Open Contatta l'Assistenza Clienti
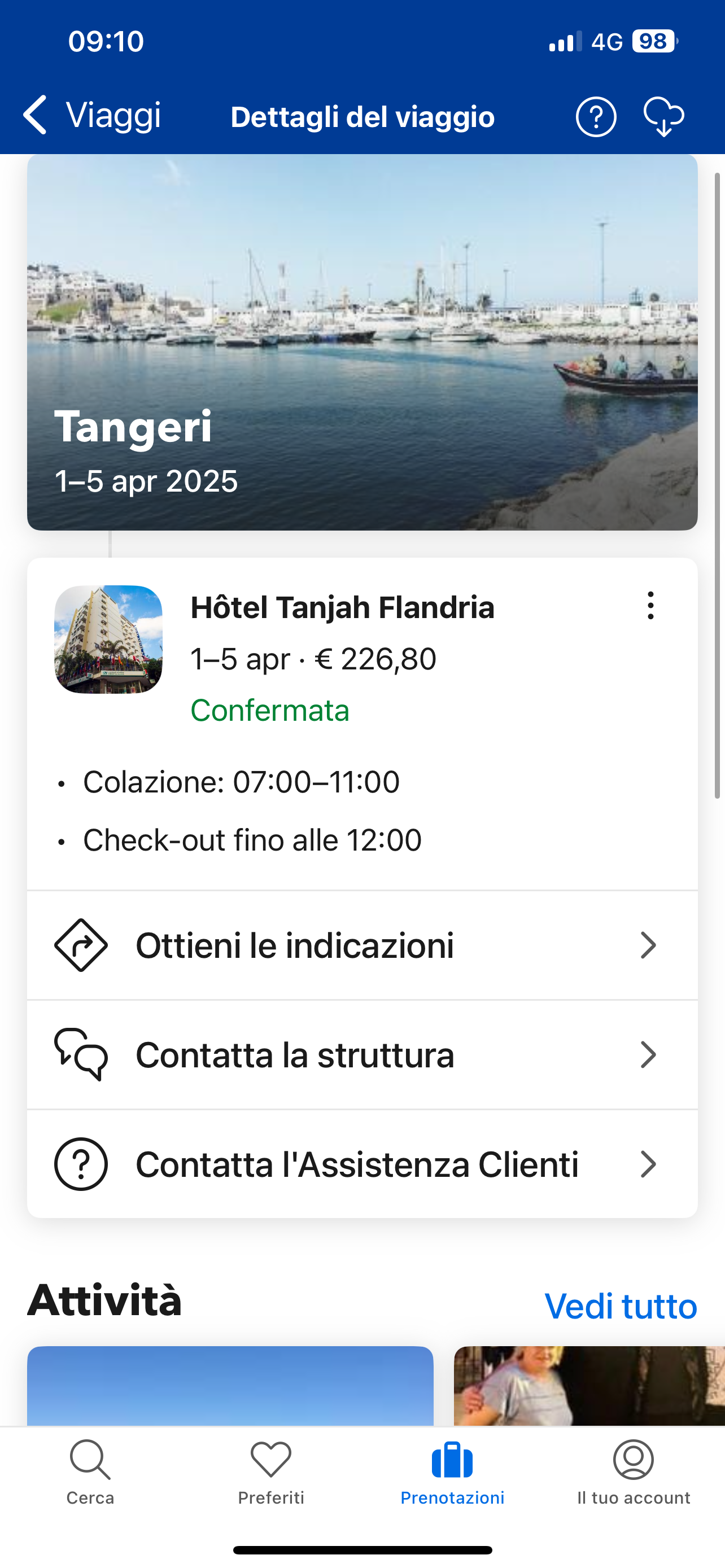 [x=362, y=1164]
